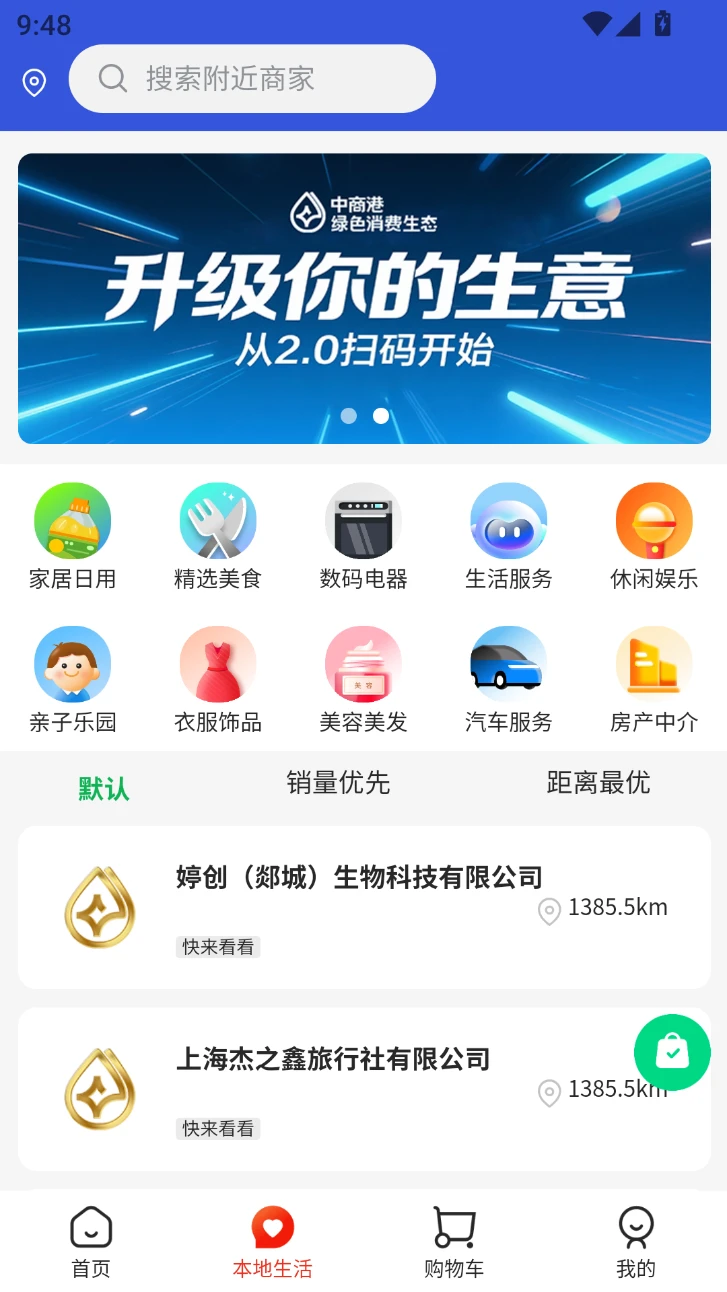Switch sorting to 销量优先

coord(338,784)
